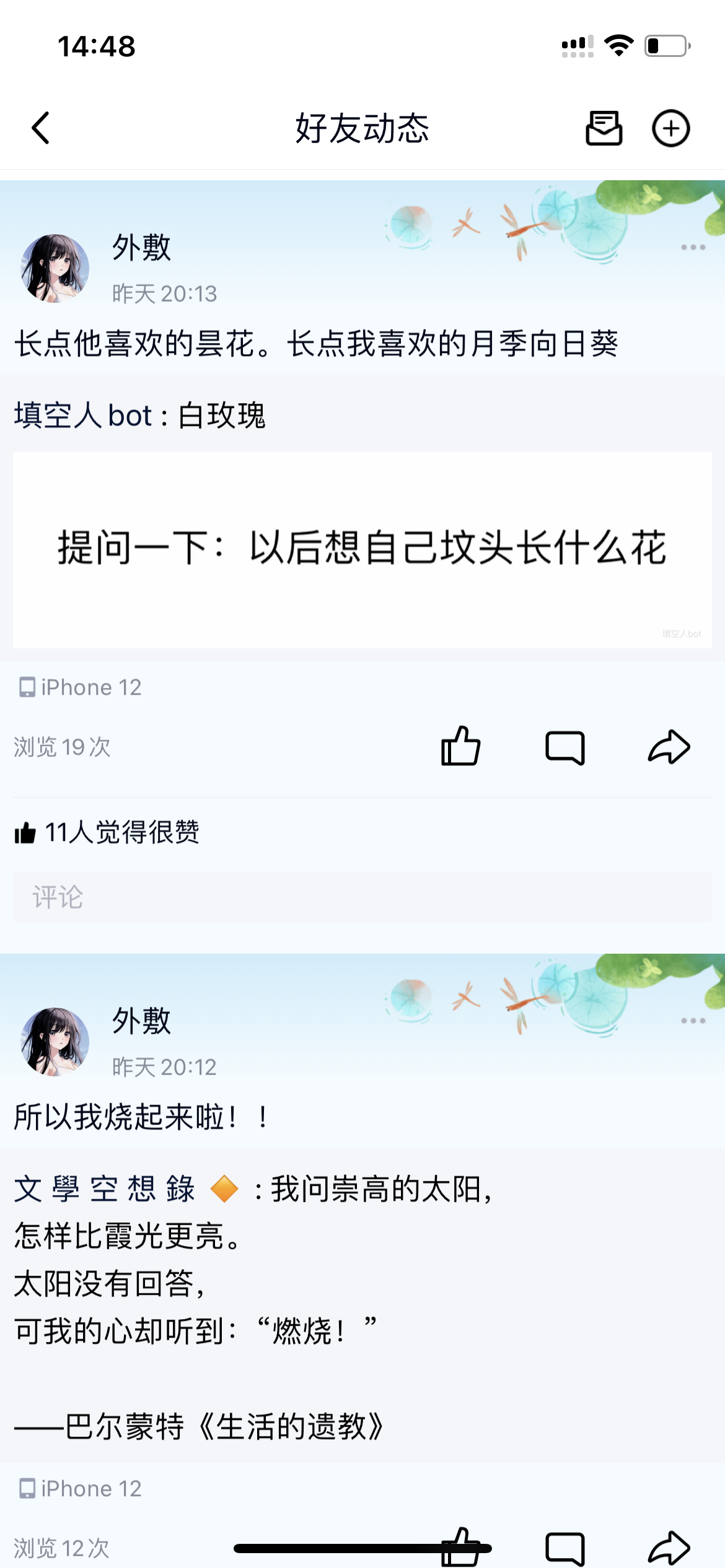Viewport: 725px width, 1568px height.
Task: Open 外敷's avatar on the 20:13 post
Action: (x=55, y=268)
